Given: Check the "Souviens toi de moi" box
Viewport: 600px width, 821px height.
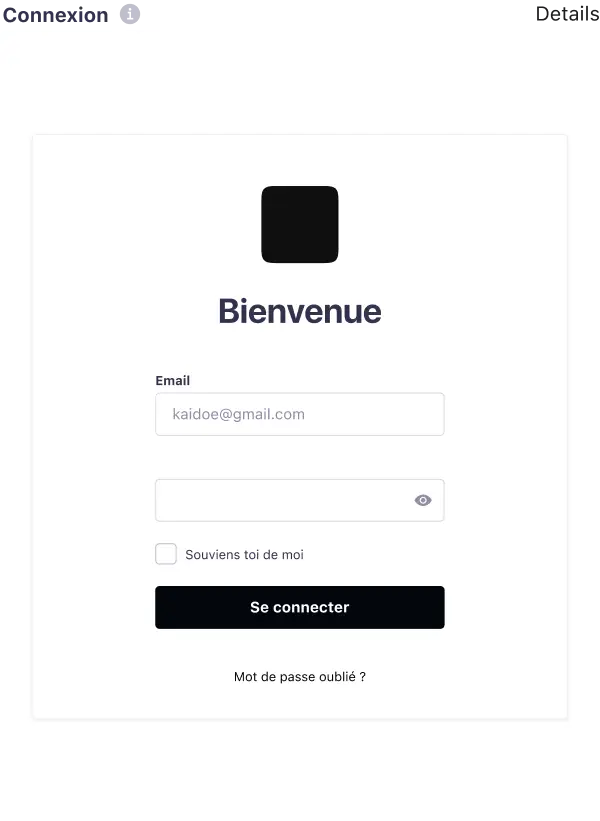Looking at the screenshot, I should 166,554.
